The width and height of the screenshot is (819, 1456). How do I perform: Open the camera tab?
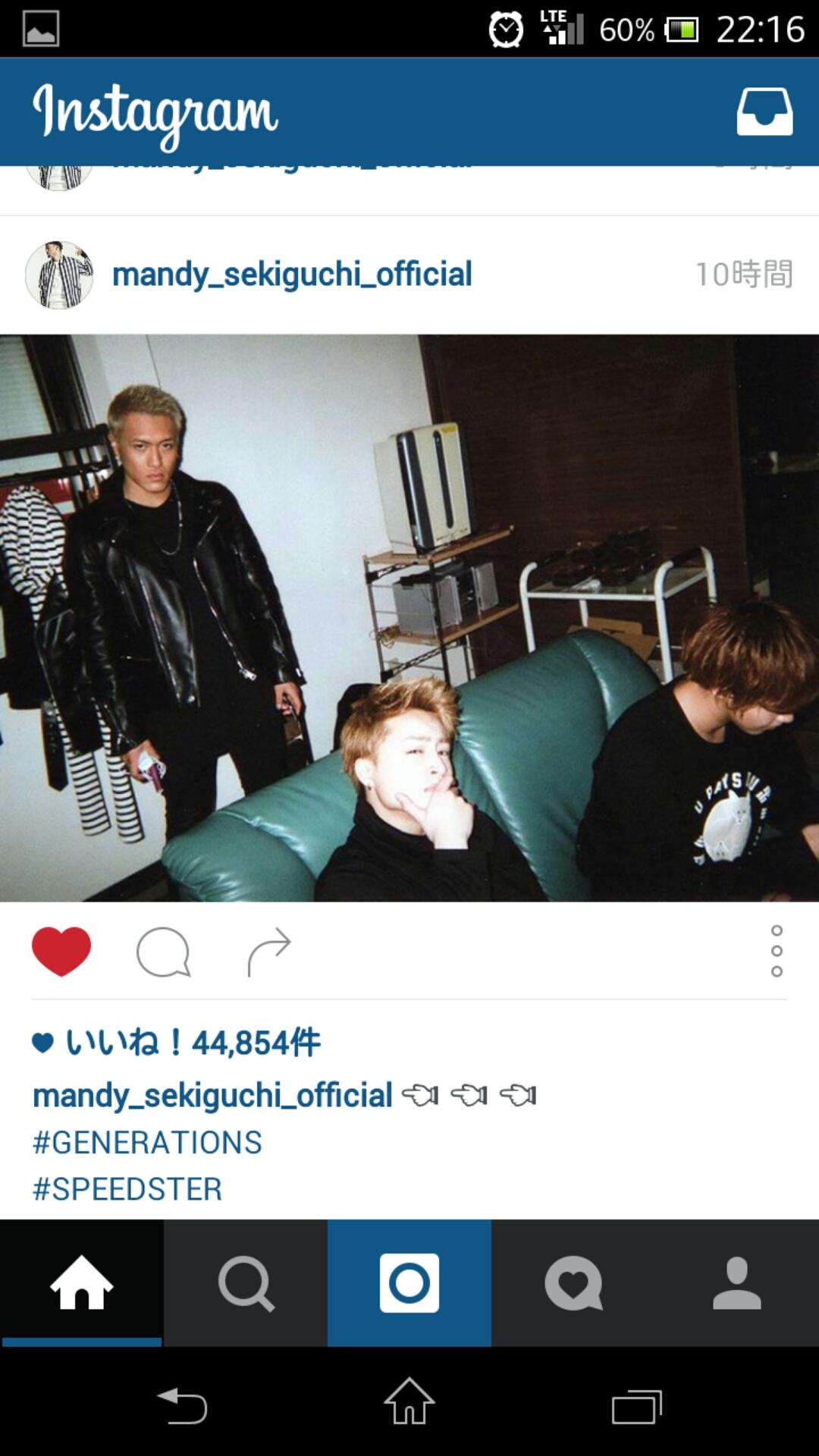coord(409,1283)
